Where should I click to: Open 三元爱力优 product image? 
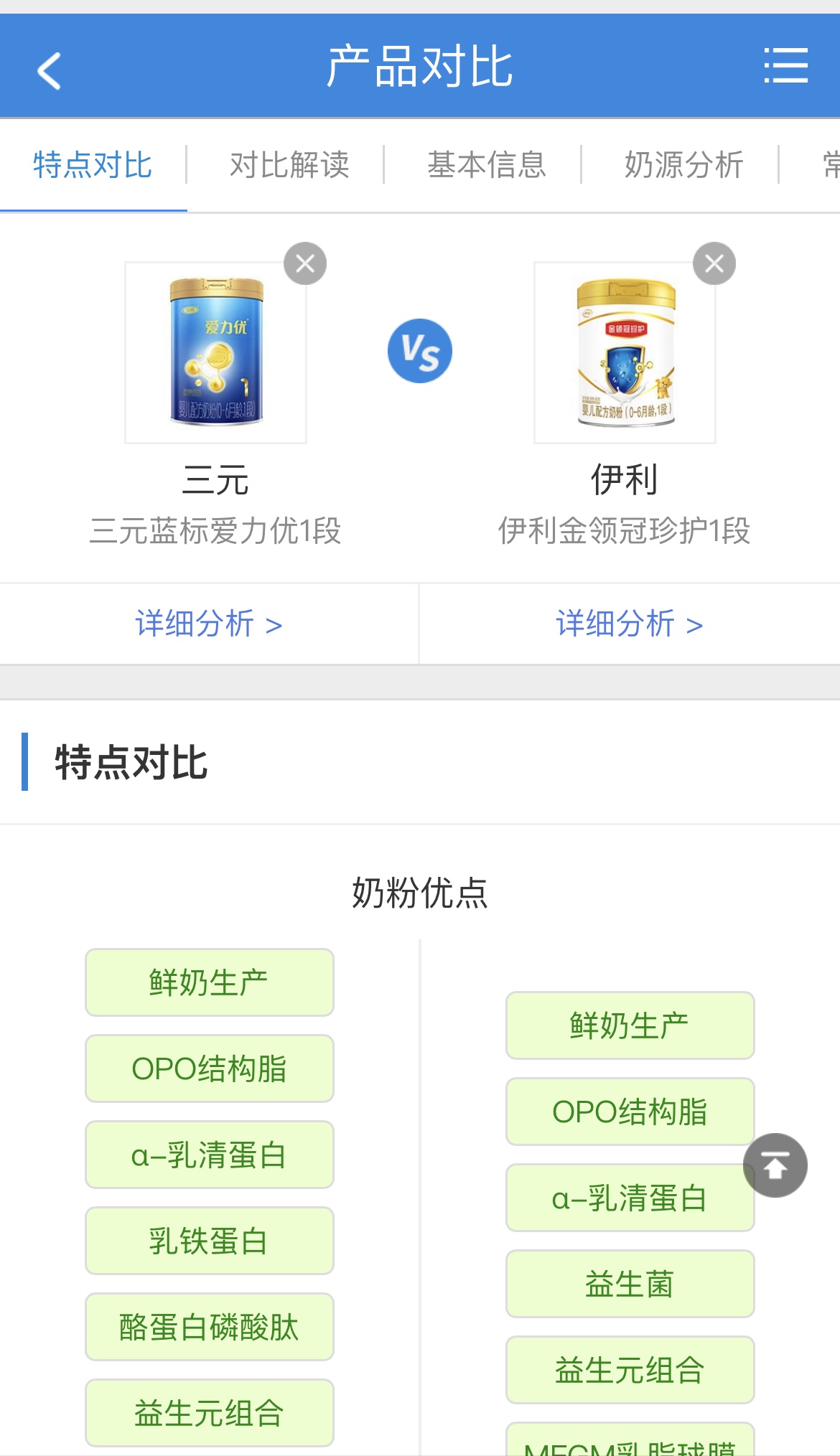215,352
